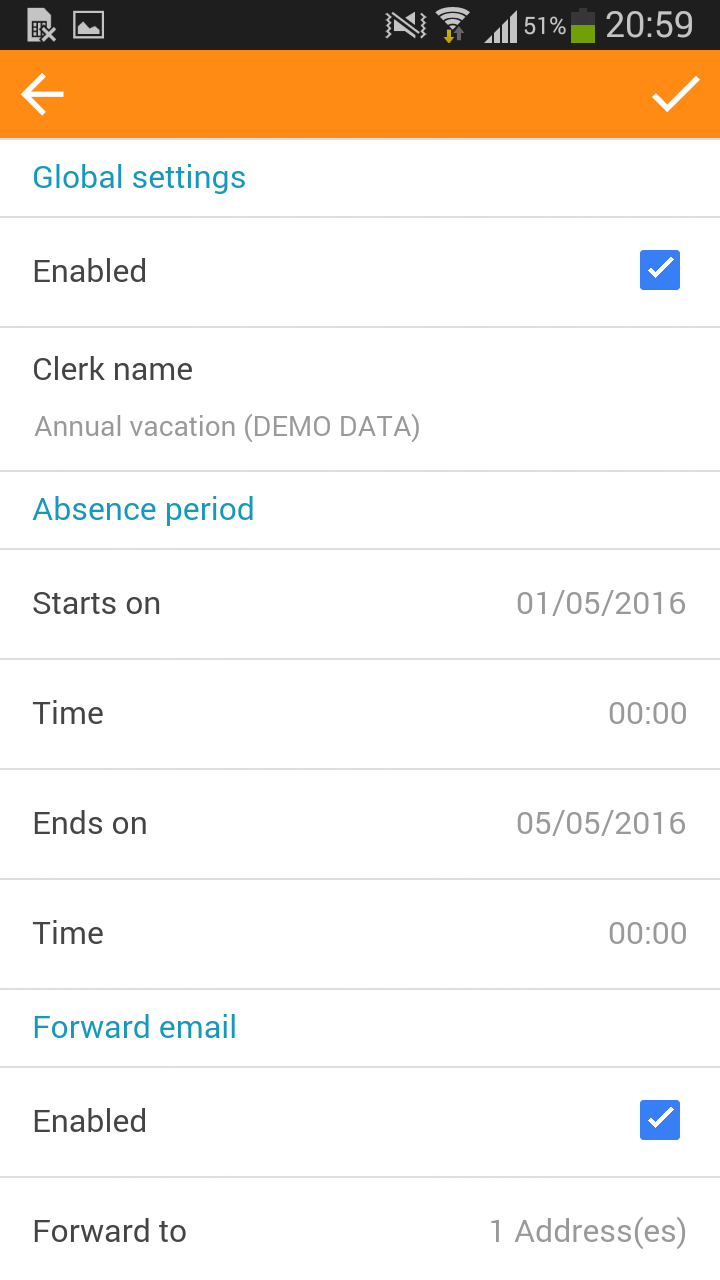Viewport: 720px width, 1280px height.
Task: Change the Starts on date
Action: click(x=360, y=604)
